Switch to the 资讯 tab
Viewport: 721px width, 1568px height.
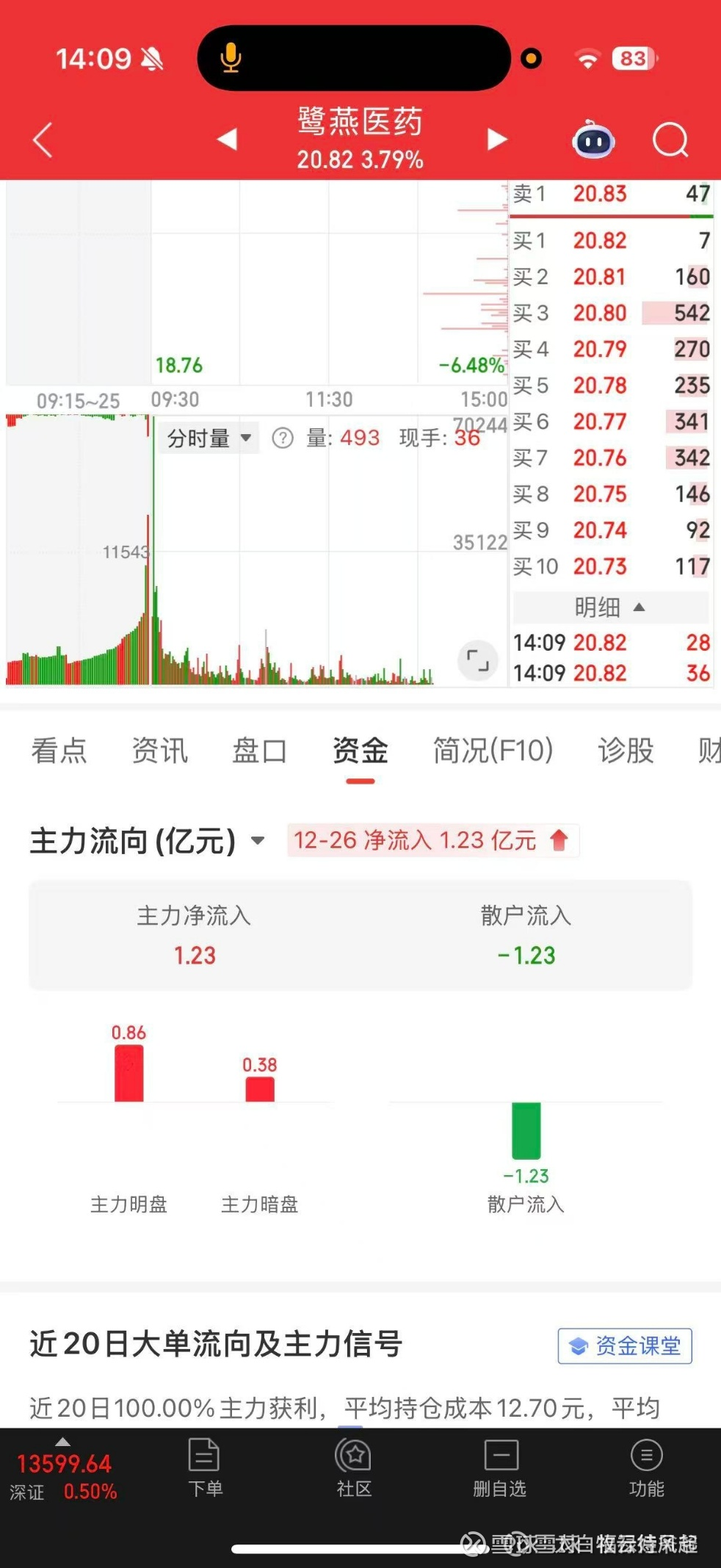(159, 751)
